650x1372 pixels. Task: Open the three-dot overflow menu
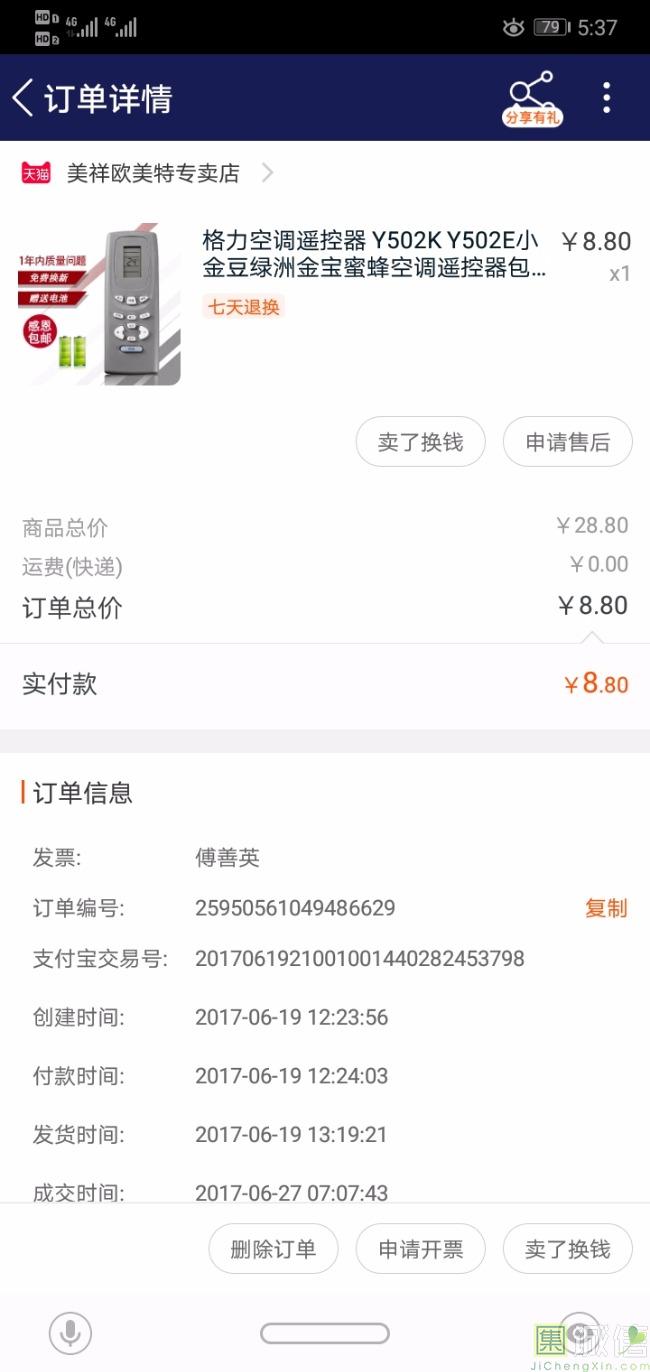(606, 98)
